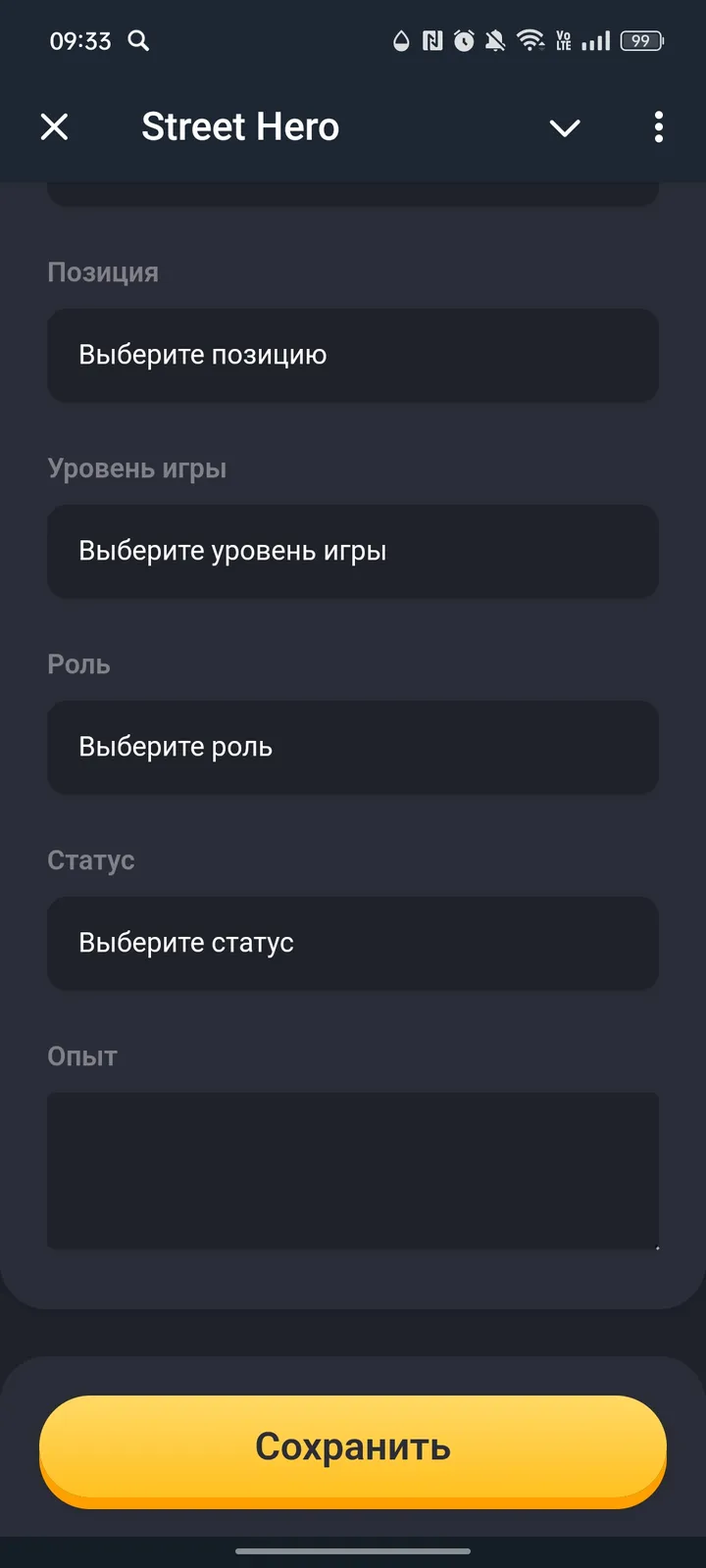
Task: Open the 'Выберите статус' selector
Action: pos(353,943)
